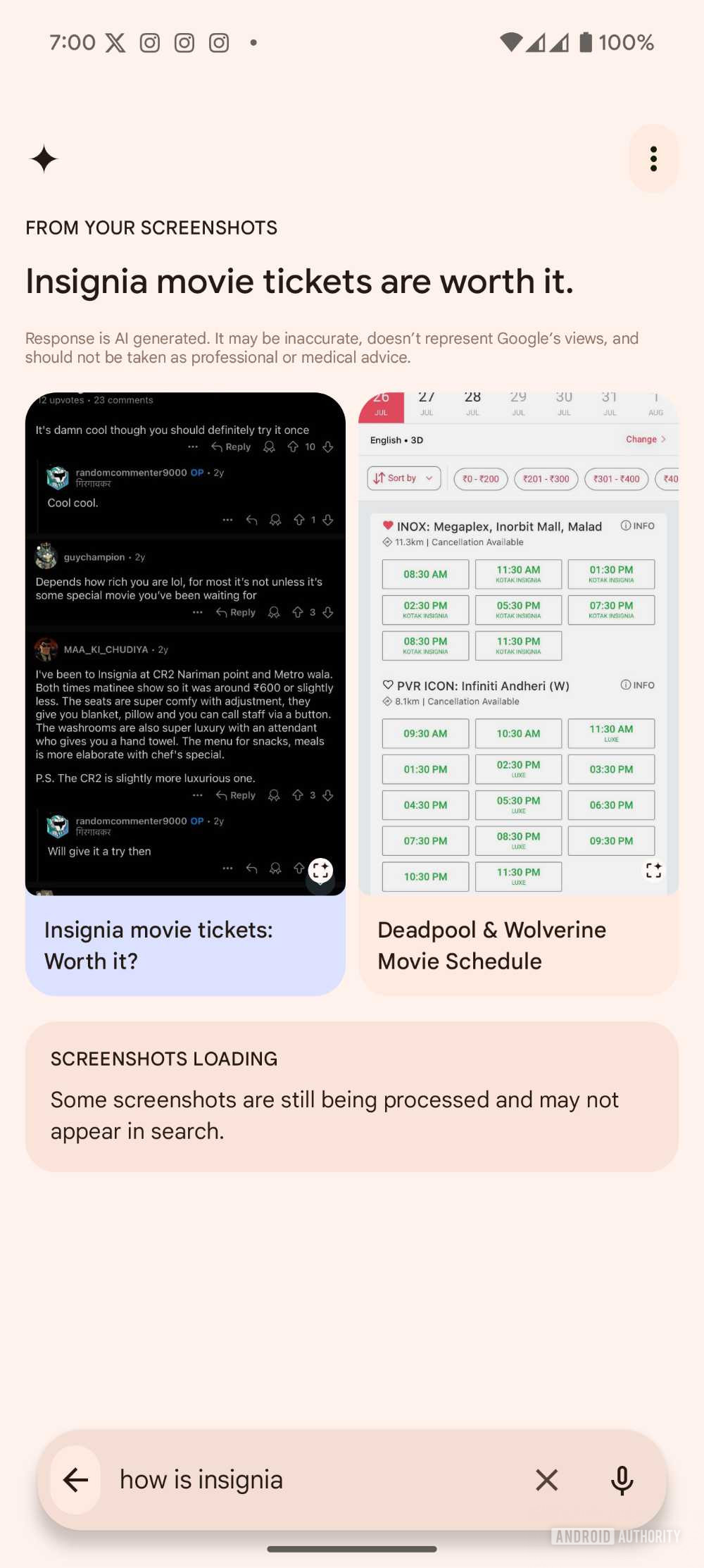Start voice search with microphone
This screenshot has height=1568, width=704.
tap(622, 1480)
